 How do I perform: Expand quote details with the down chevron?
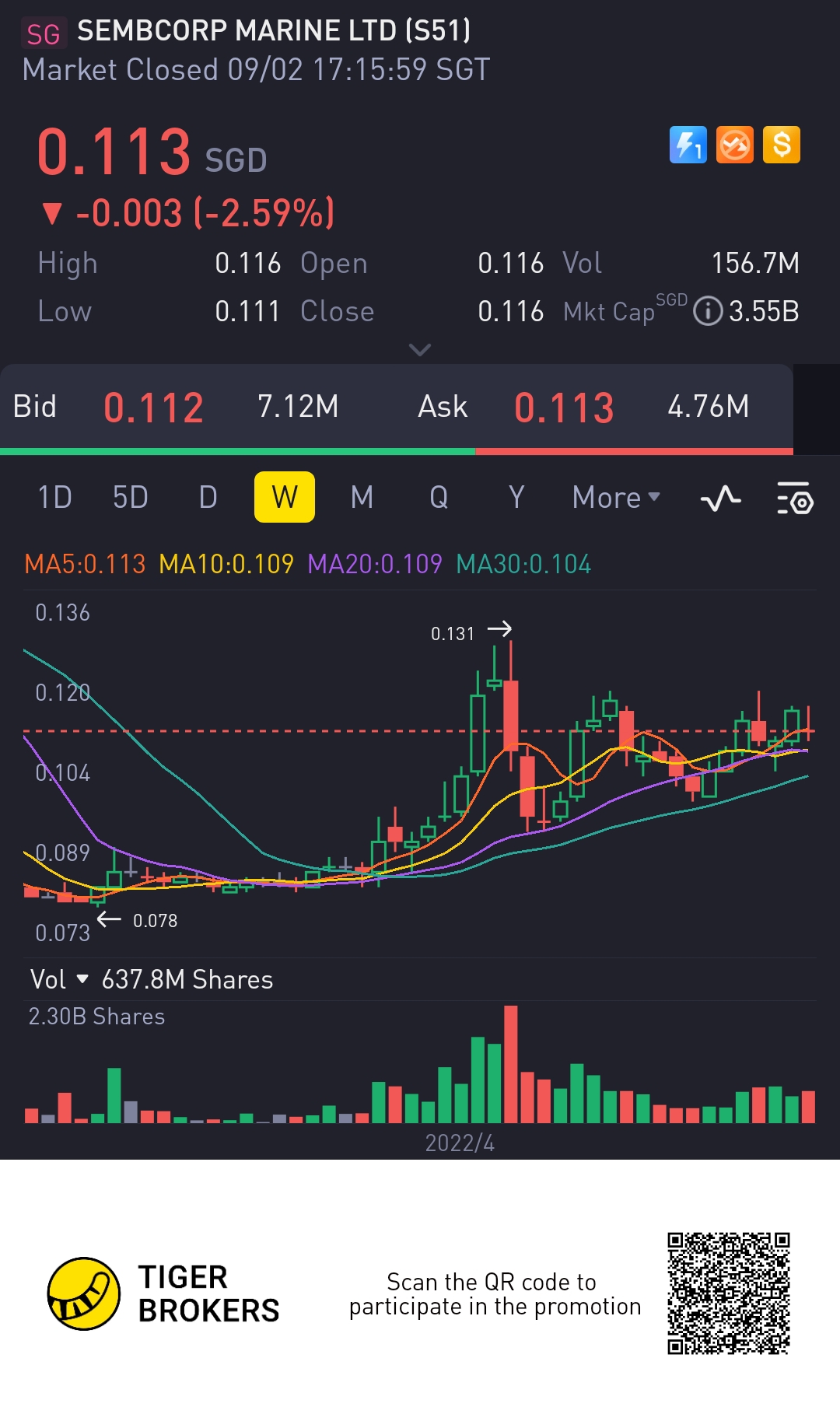(420, 350)
